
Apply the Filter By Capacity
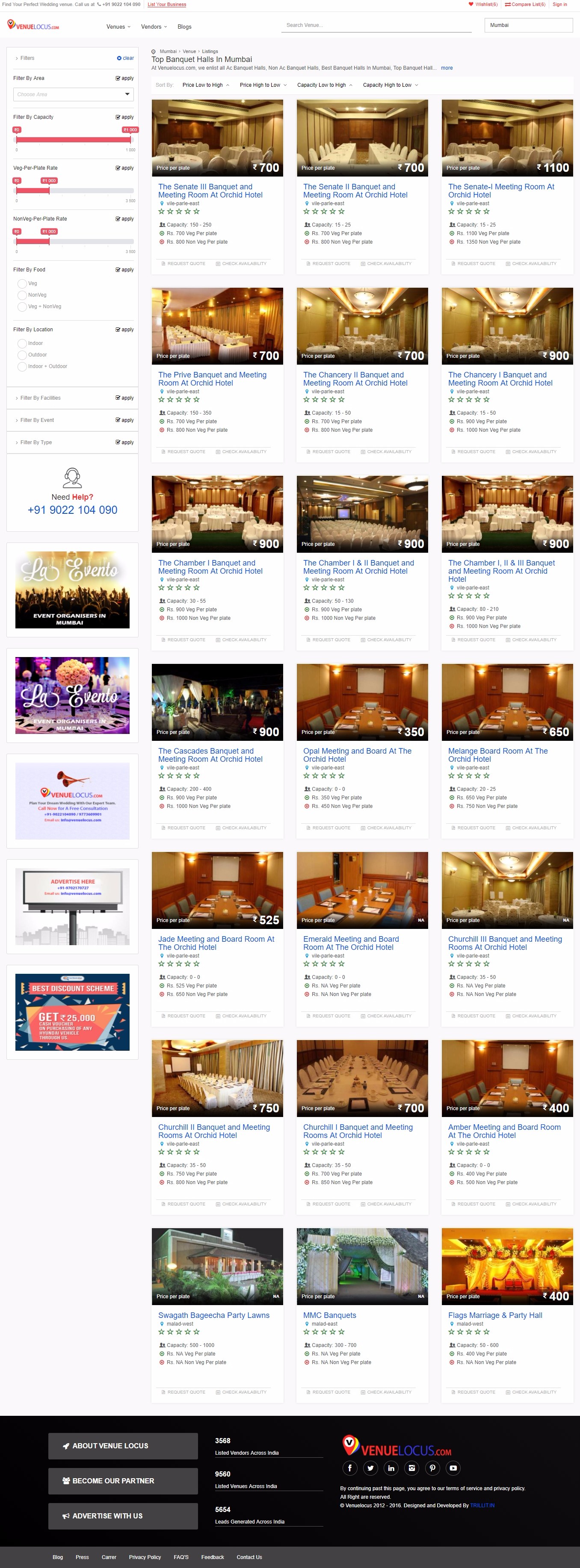coord(124,118)
